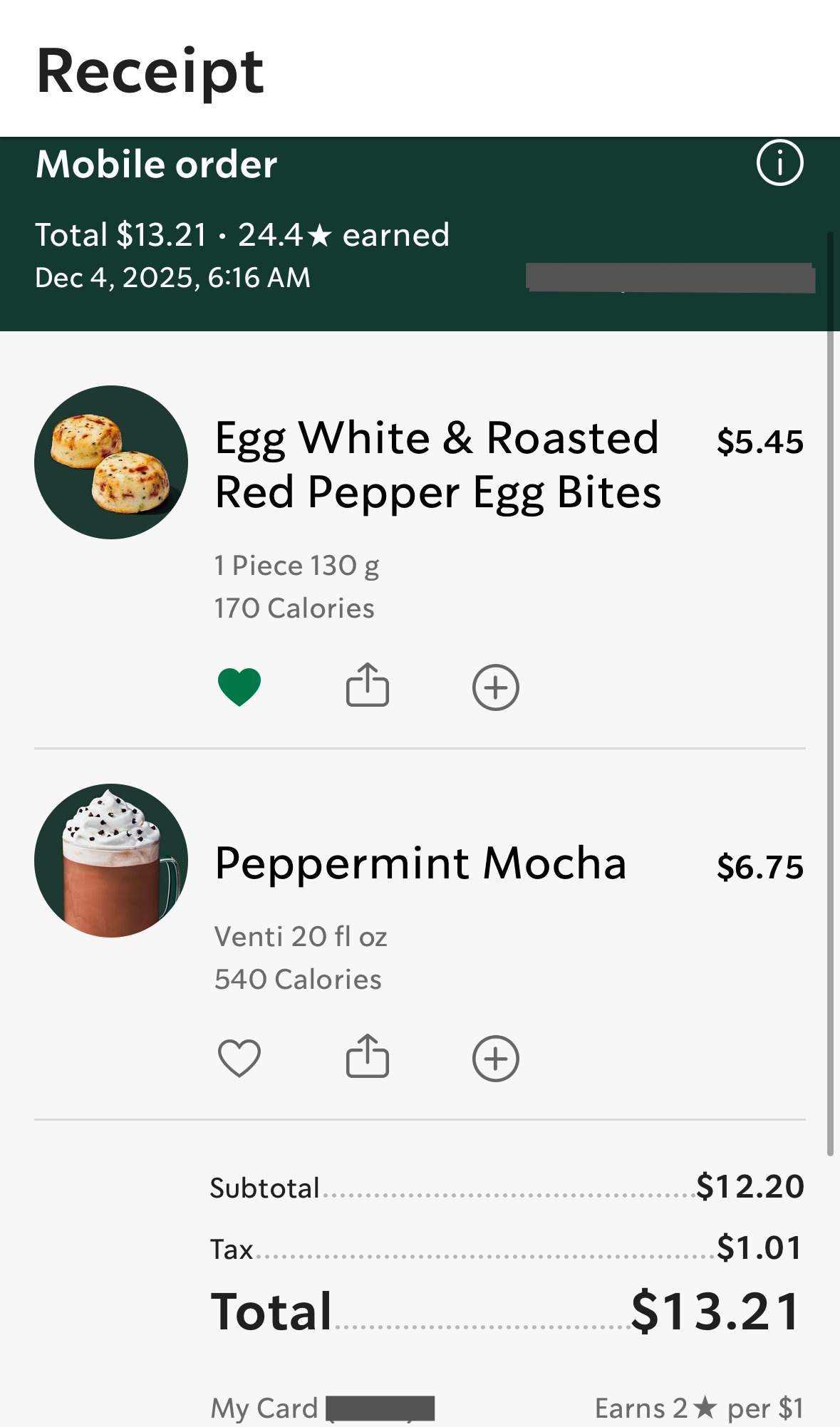Screen dimensions: 840x1427
Task: Unfavorite the Egg White & Roasted Red Pepper Egg Bites
Action: pos(239,687)
